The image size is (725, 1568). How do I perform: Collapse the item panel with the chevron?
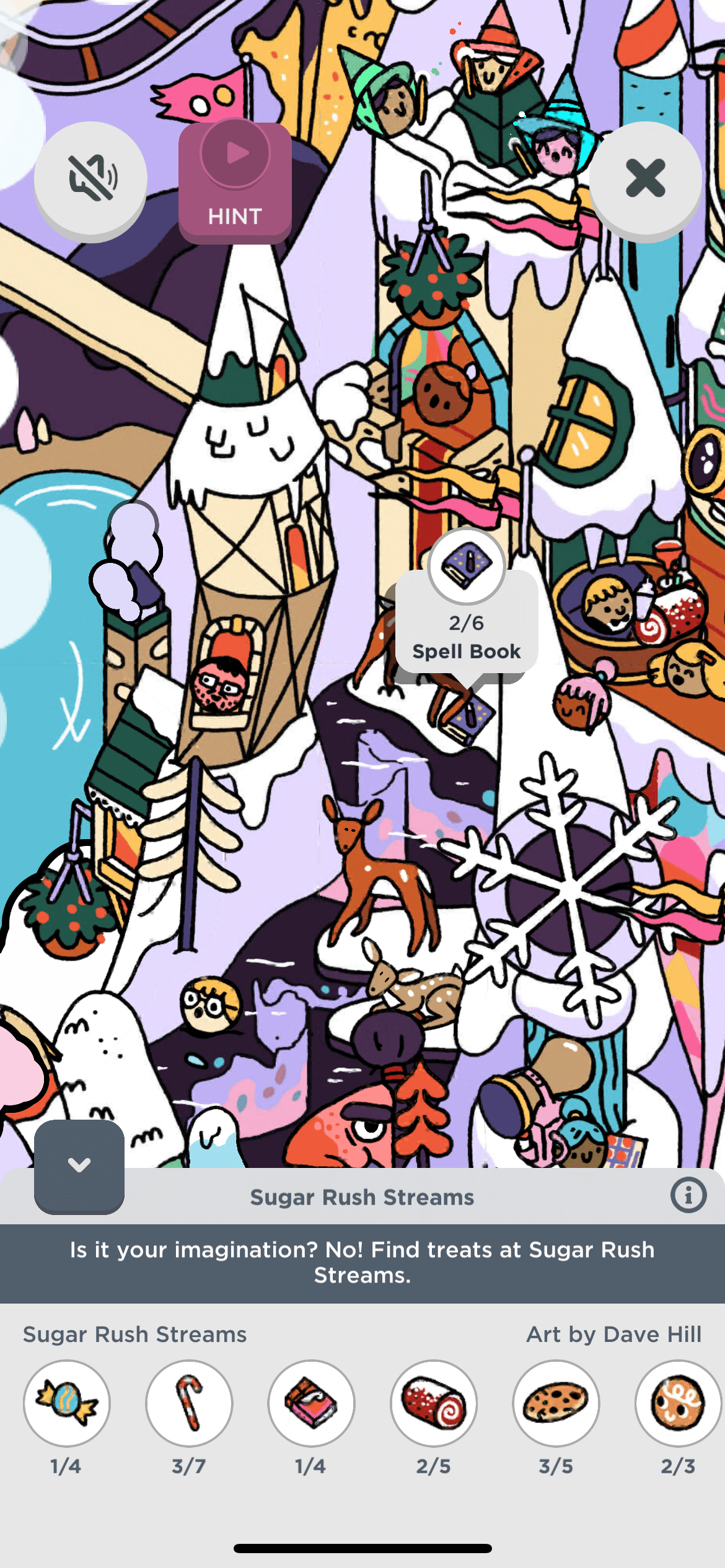coord(79,1165)
